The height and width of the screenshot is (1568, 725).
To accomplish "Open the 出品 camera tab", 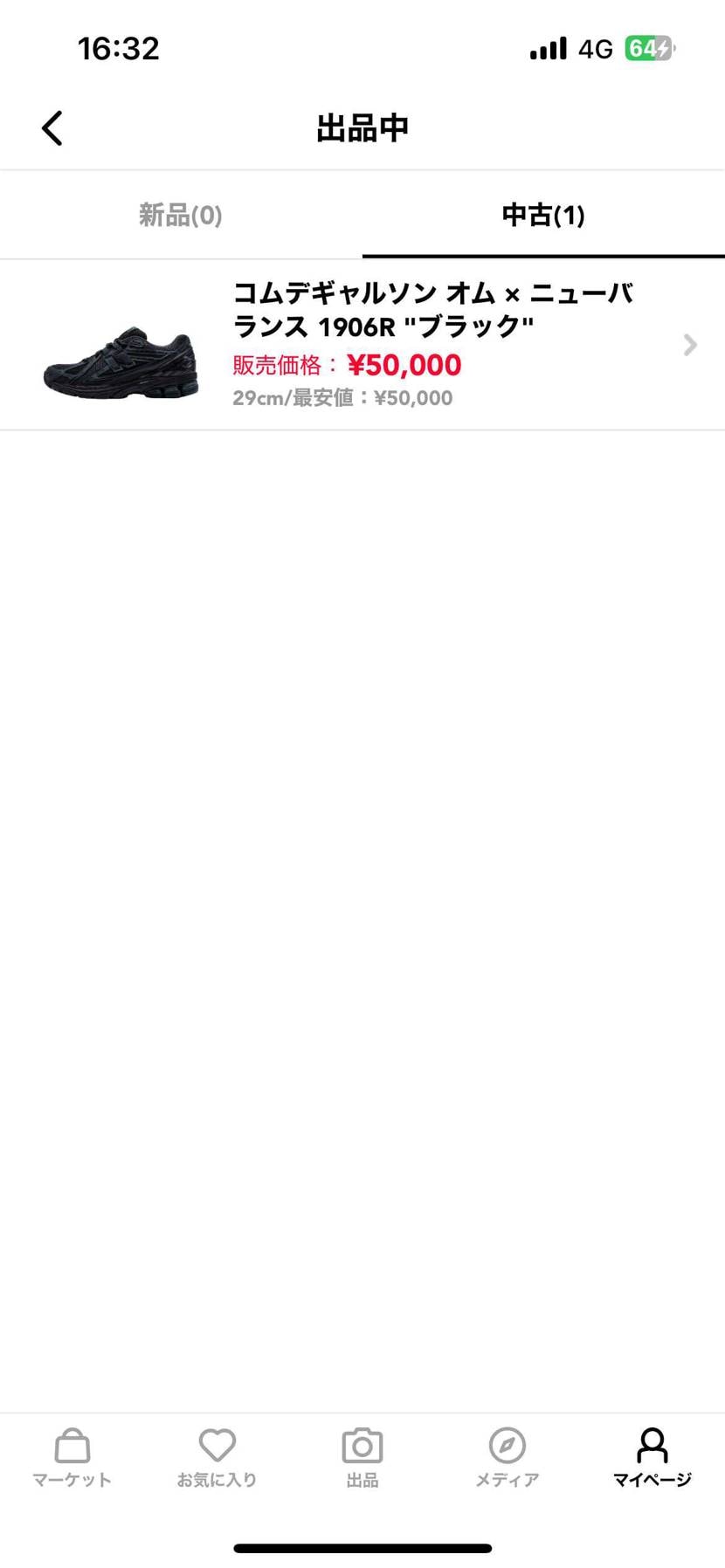I will click(362, 1458).
